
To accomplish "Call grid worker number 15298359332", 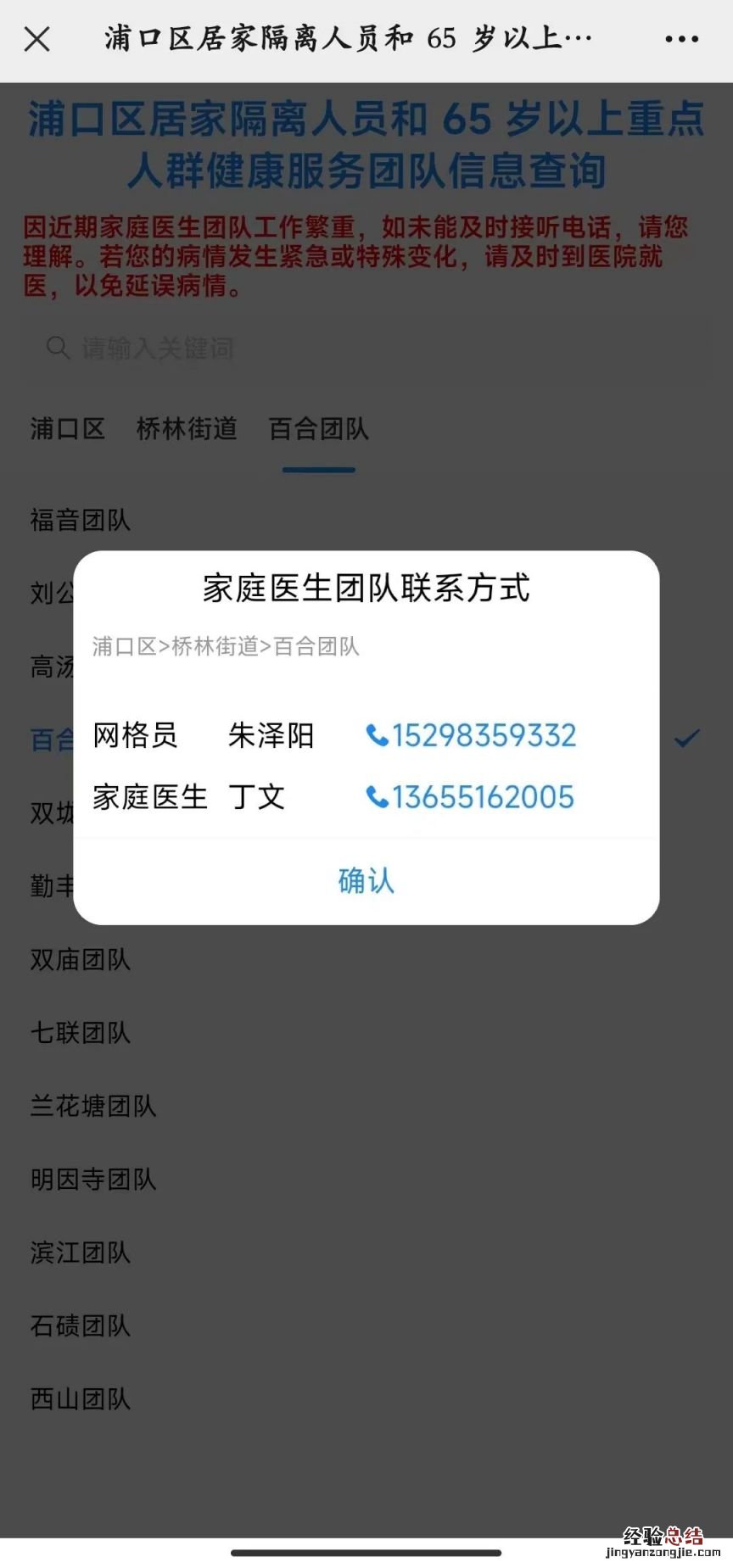I will tap(472, 735).
